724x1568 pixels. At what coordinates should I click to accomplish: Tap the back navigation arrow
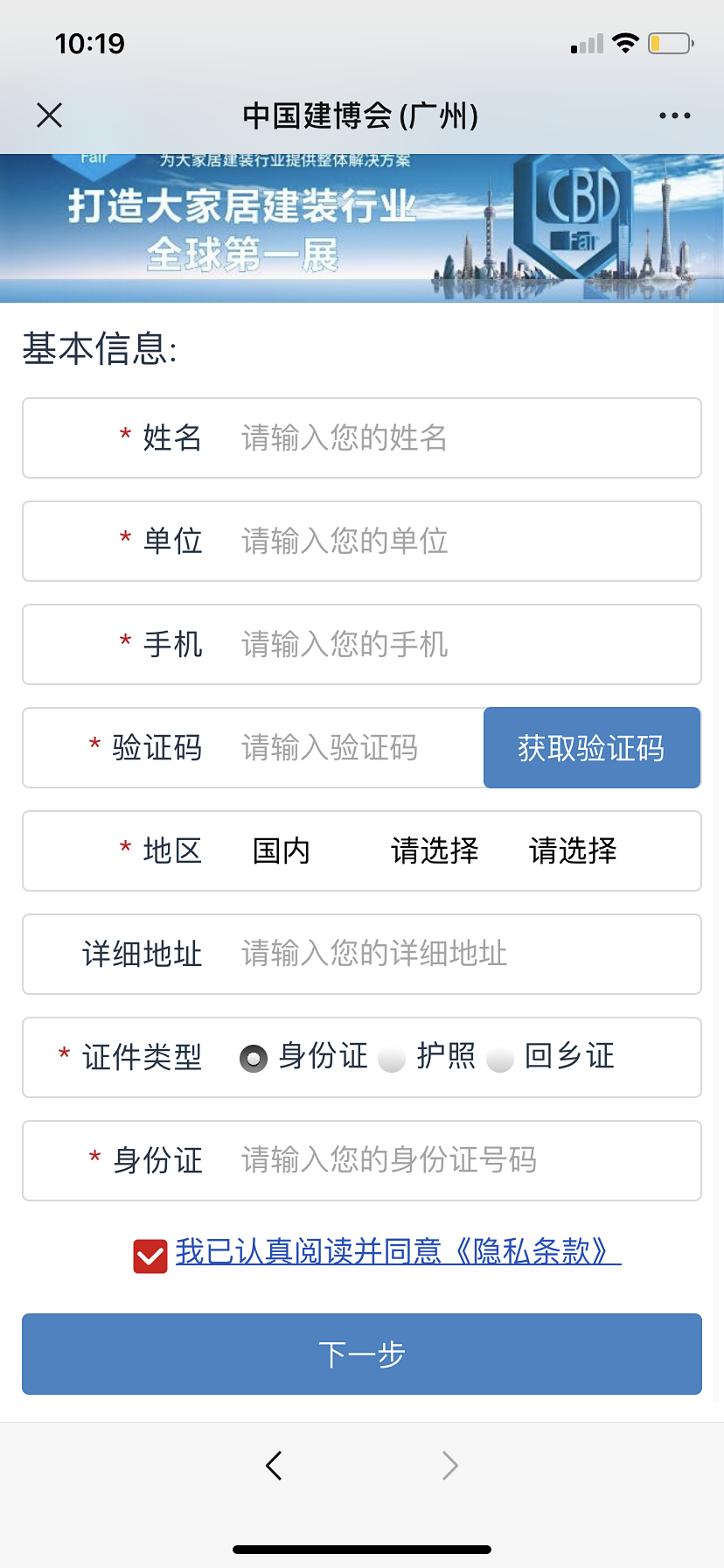(274, 1466)
